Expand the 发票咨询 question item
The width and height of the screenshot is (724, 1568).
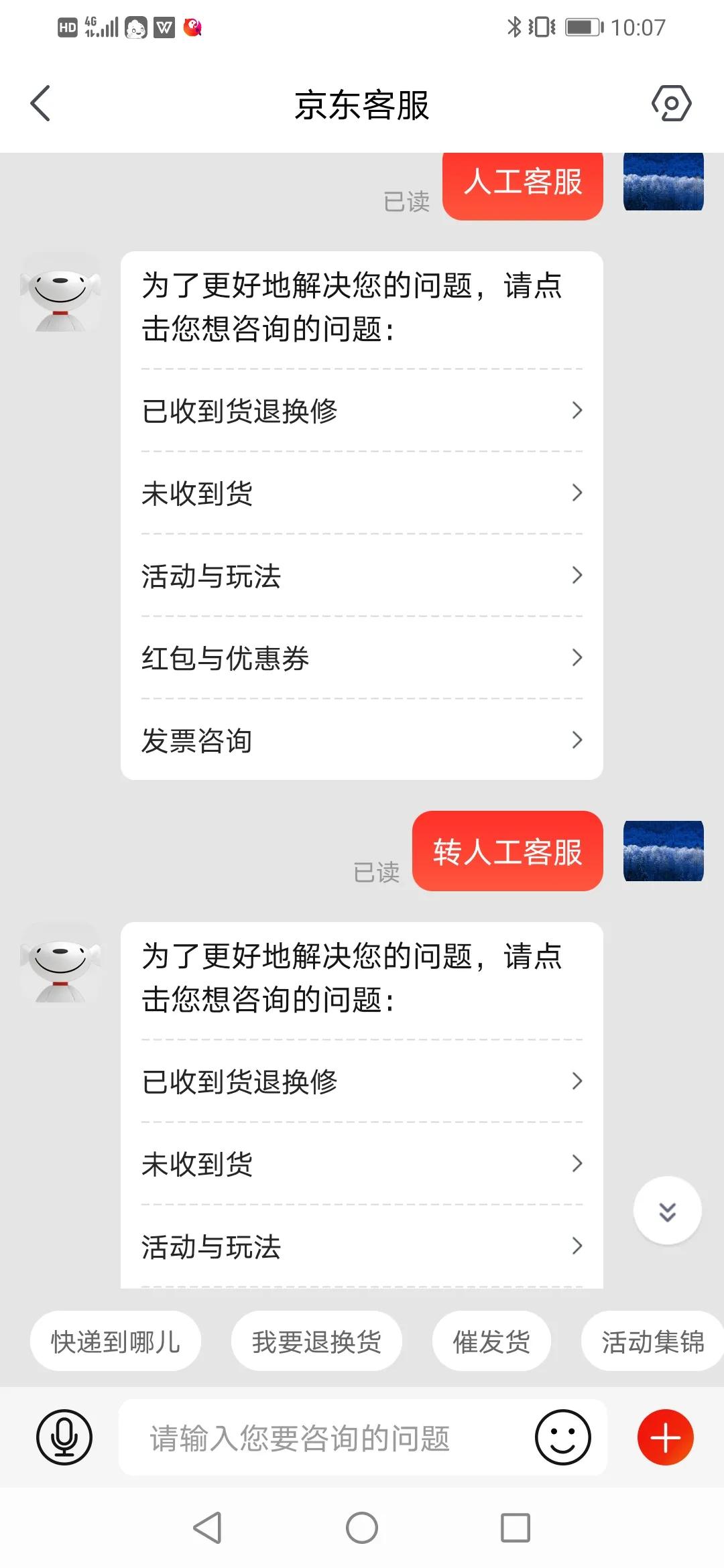[362, 740]
